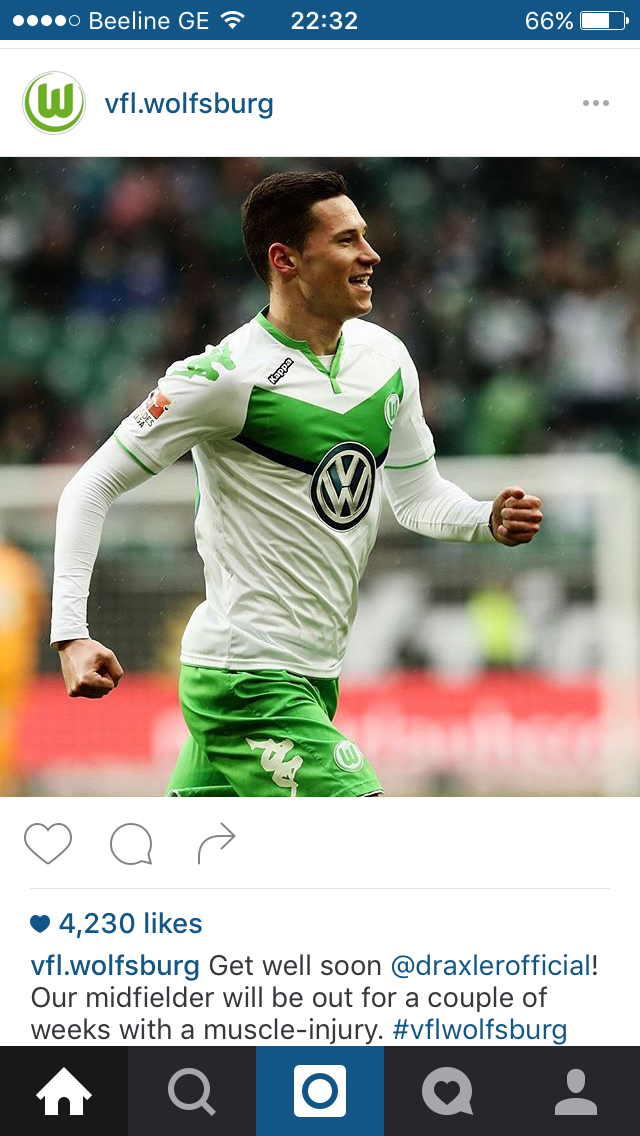Go to the Home feed tab

[x=64, y=1091]
